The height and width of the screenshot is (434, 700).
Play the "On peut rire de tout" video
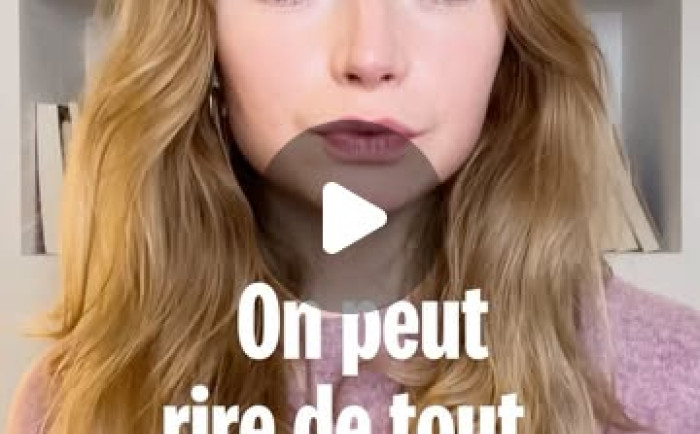point(351,217)
